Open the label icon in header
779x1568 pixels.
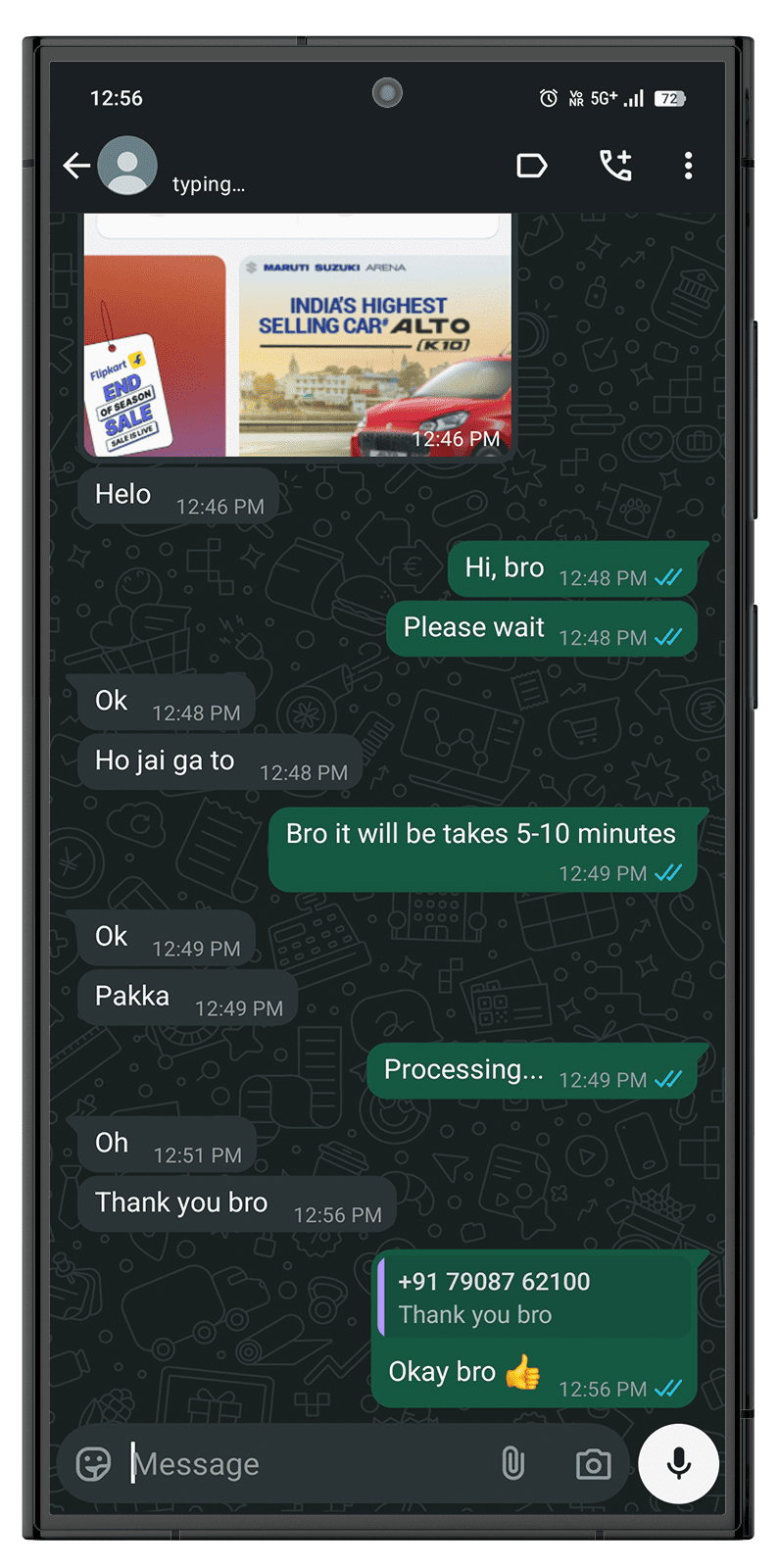531,166
